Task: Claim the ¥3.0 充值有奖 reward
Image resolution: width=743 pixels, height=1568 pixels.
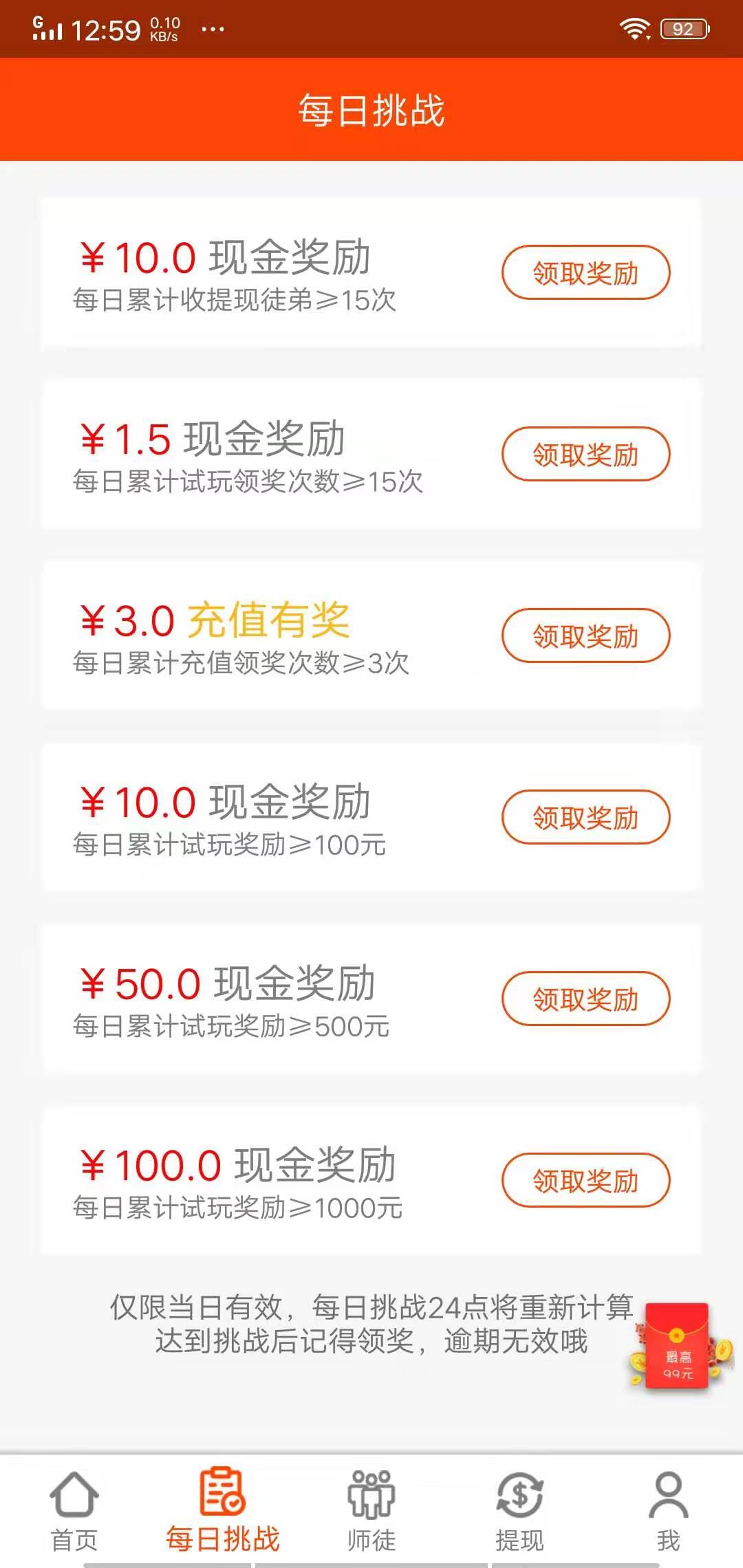Action: click(x=585, y=636)
